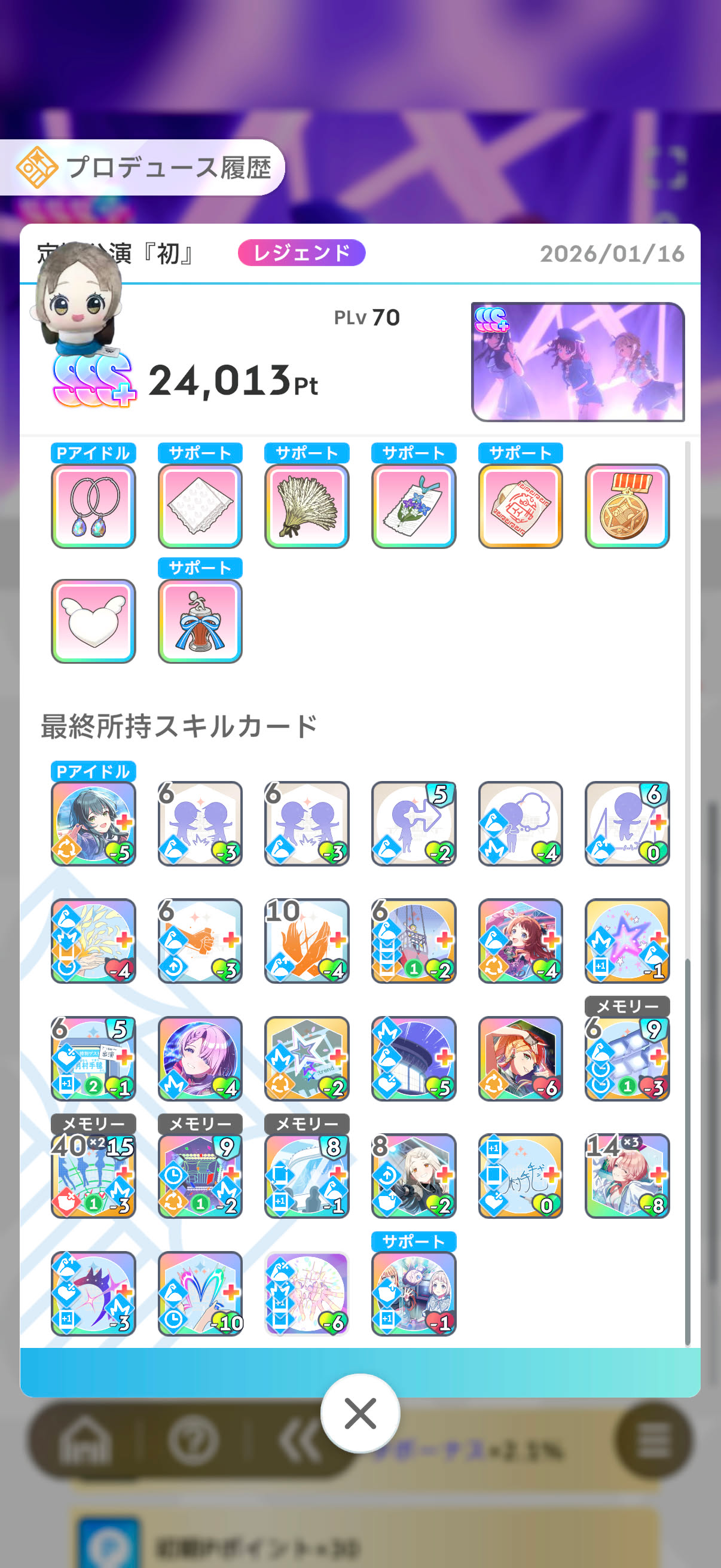Open the live stage photo thumbnail

(578, 362)
